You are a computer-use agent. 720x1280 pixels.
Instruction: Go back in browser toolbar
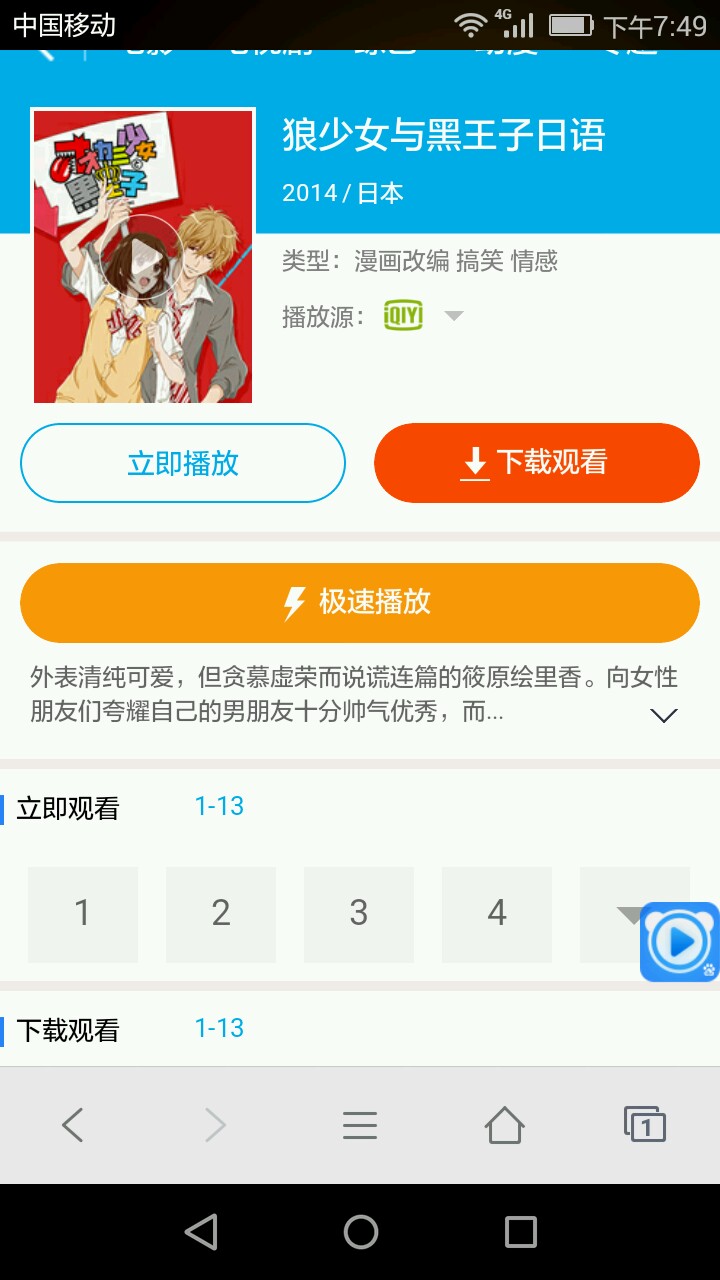[72, 1125]
